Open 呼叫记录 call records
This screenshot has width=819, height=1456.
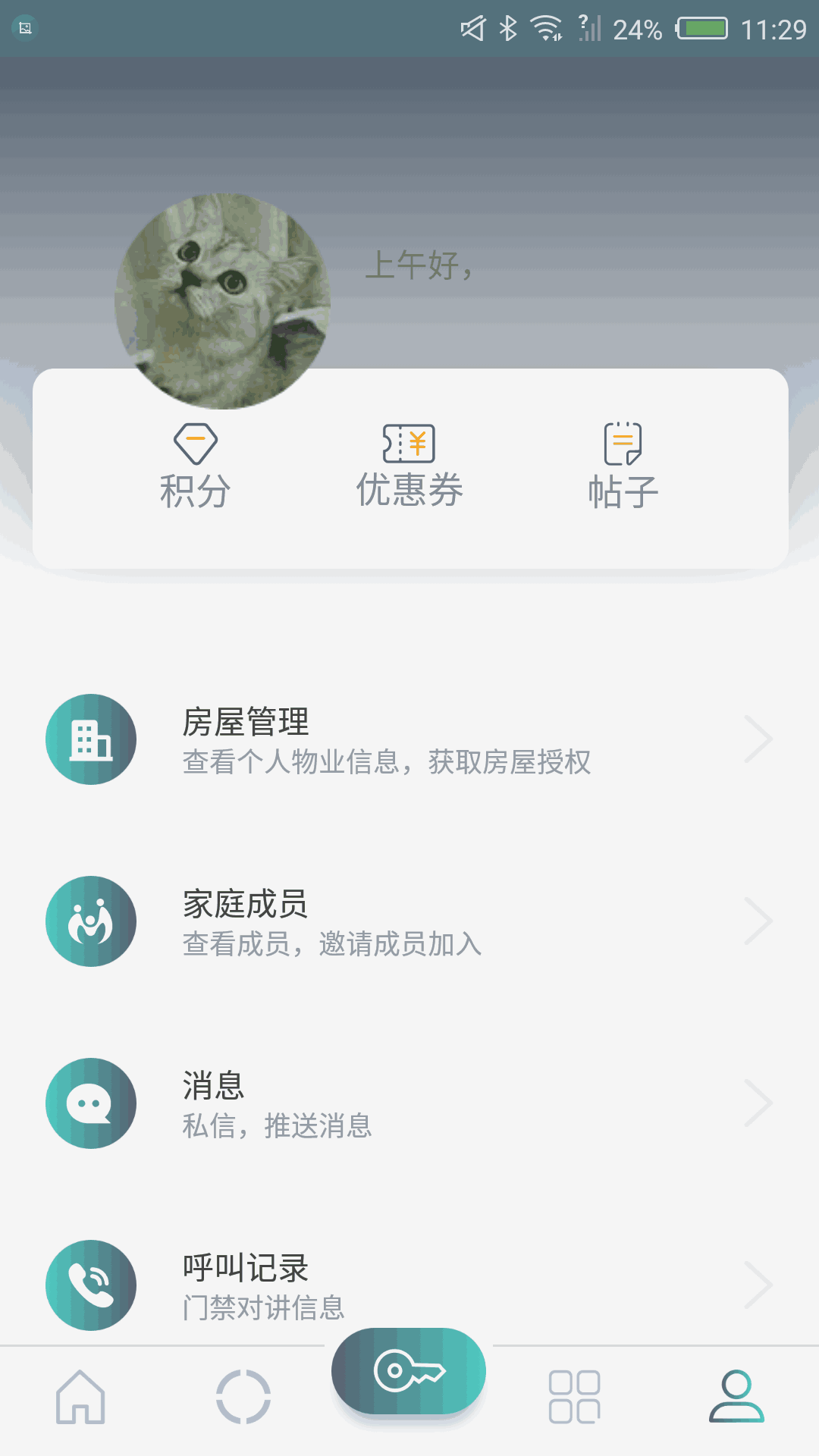[x=409, y=1284]
